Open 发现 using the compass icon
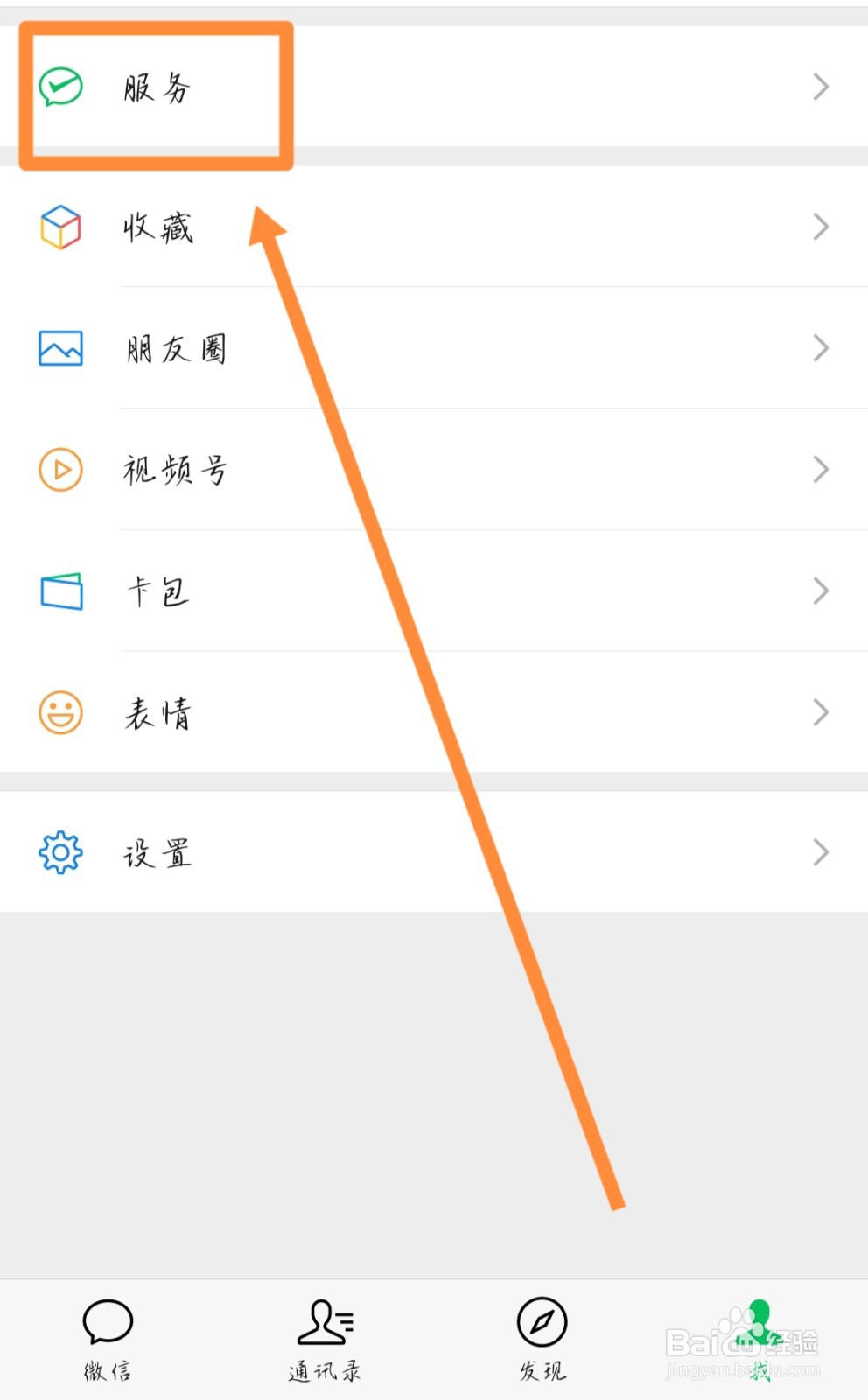Screen dimensions: 868x1400 point(542,1326)
